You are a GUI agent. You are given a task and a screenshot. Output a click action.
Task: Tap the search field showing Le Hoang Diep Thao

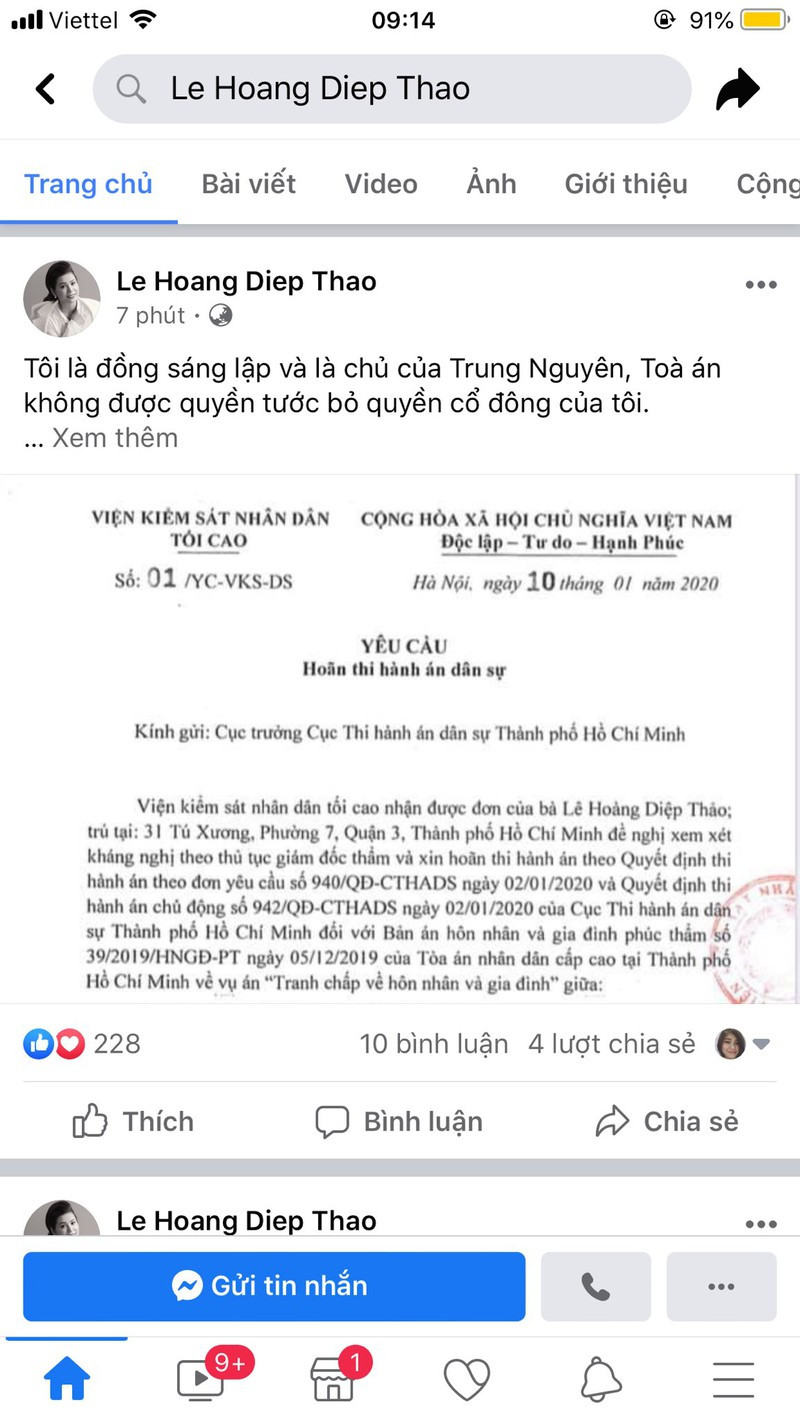tap(390, 88)
